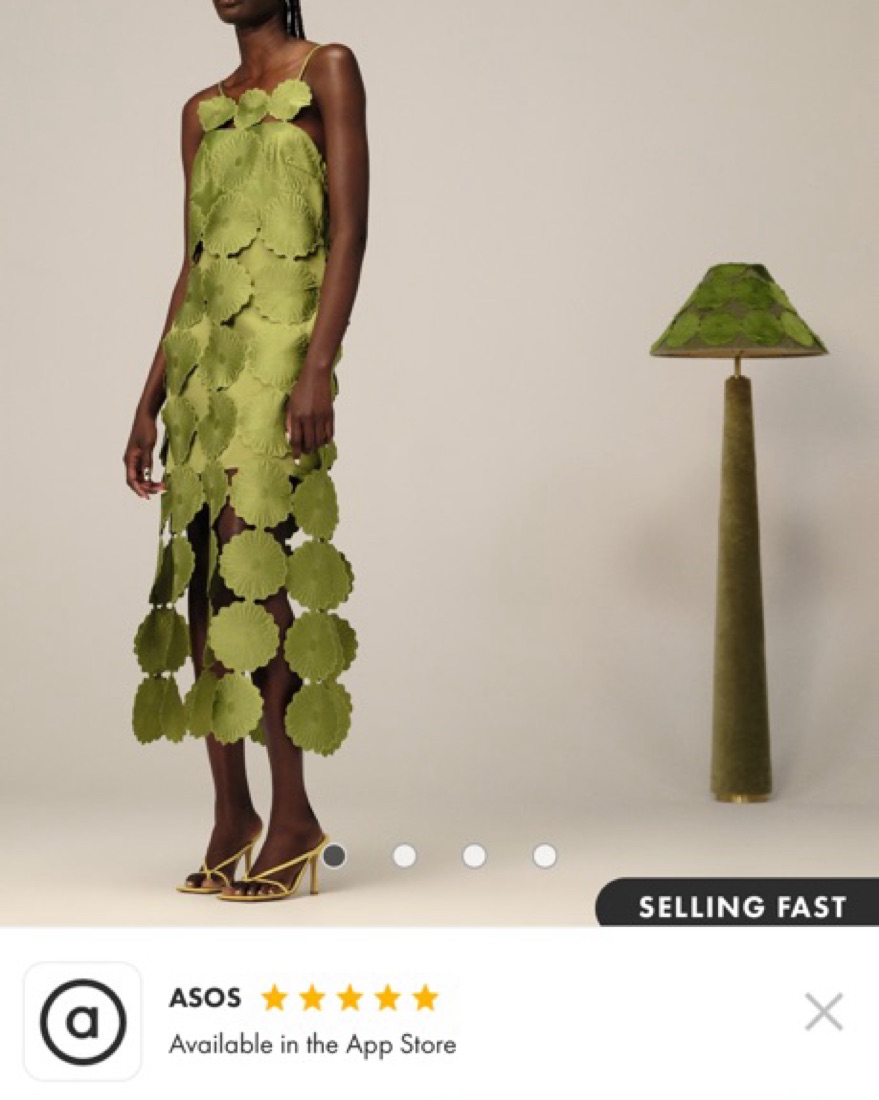The image size is (879, 1100).
Task: Open the ASOS App Store banner
Action: (312, 1021)
